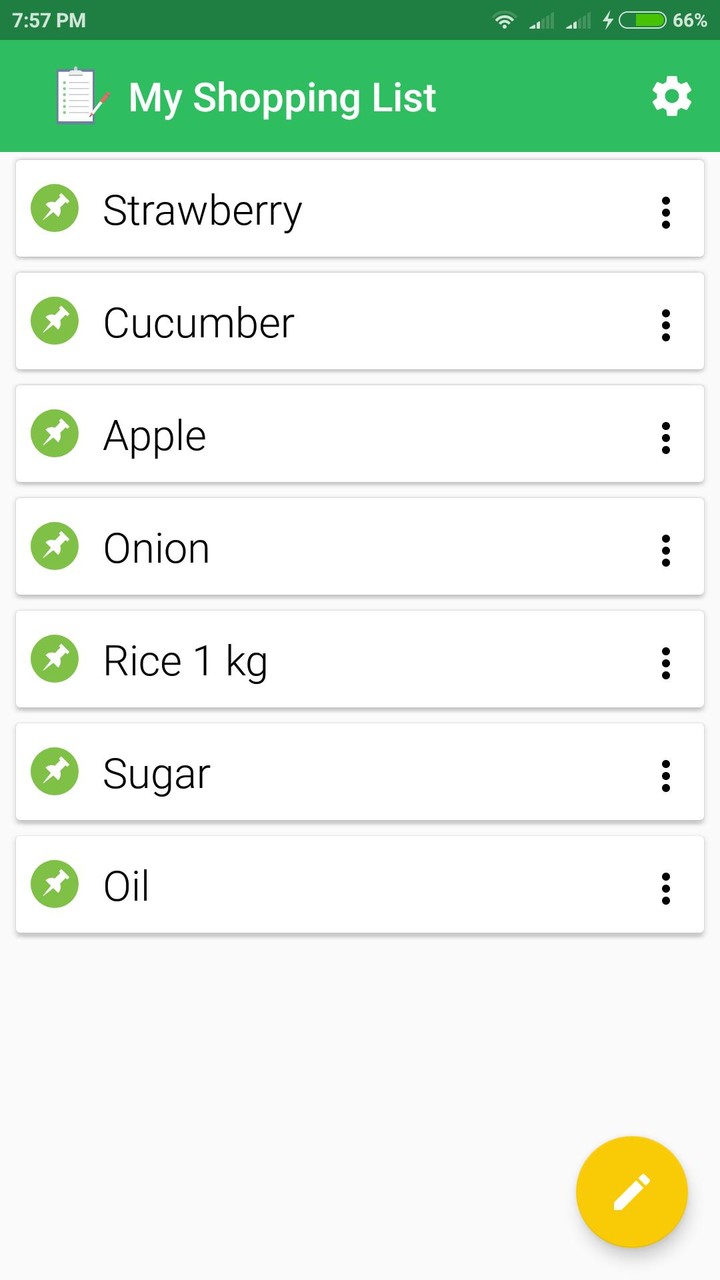Open the settings gear icon

coord(671,95)
